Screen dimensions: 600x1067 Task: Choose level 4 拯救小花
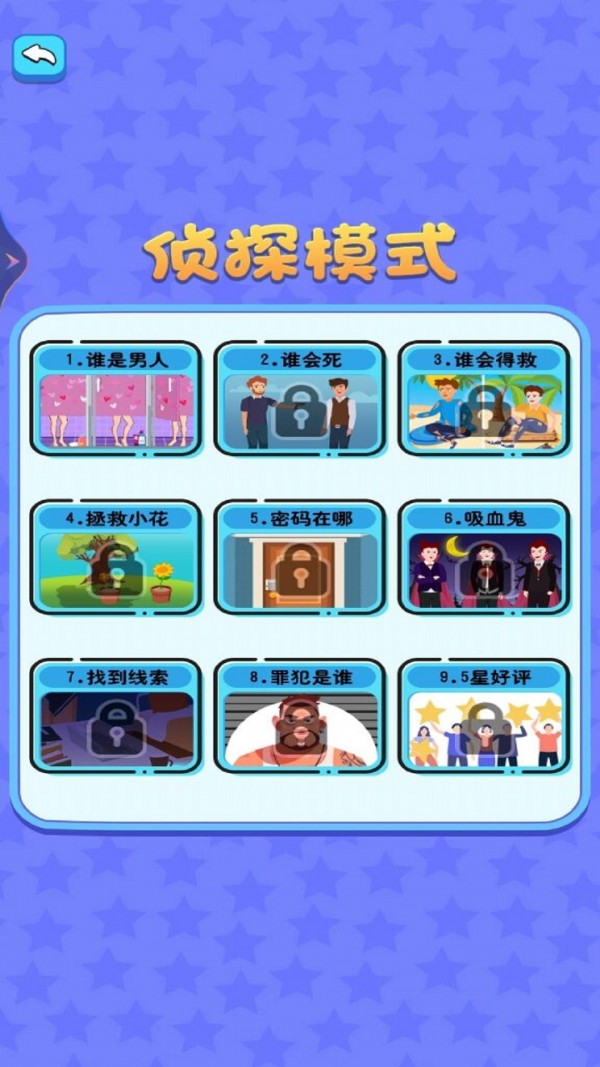click(116, 558)
